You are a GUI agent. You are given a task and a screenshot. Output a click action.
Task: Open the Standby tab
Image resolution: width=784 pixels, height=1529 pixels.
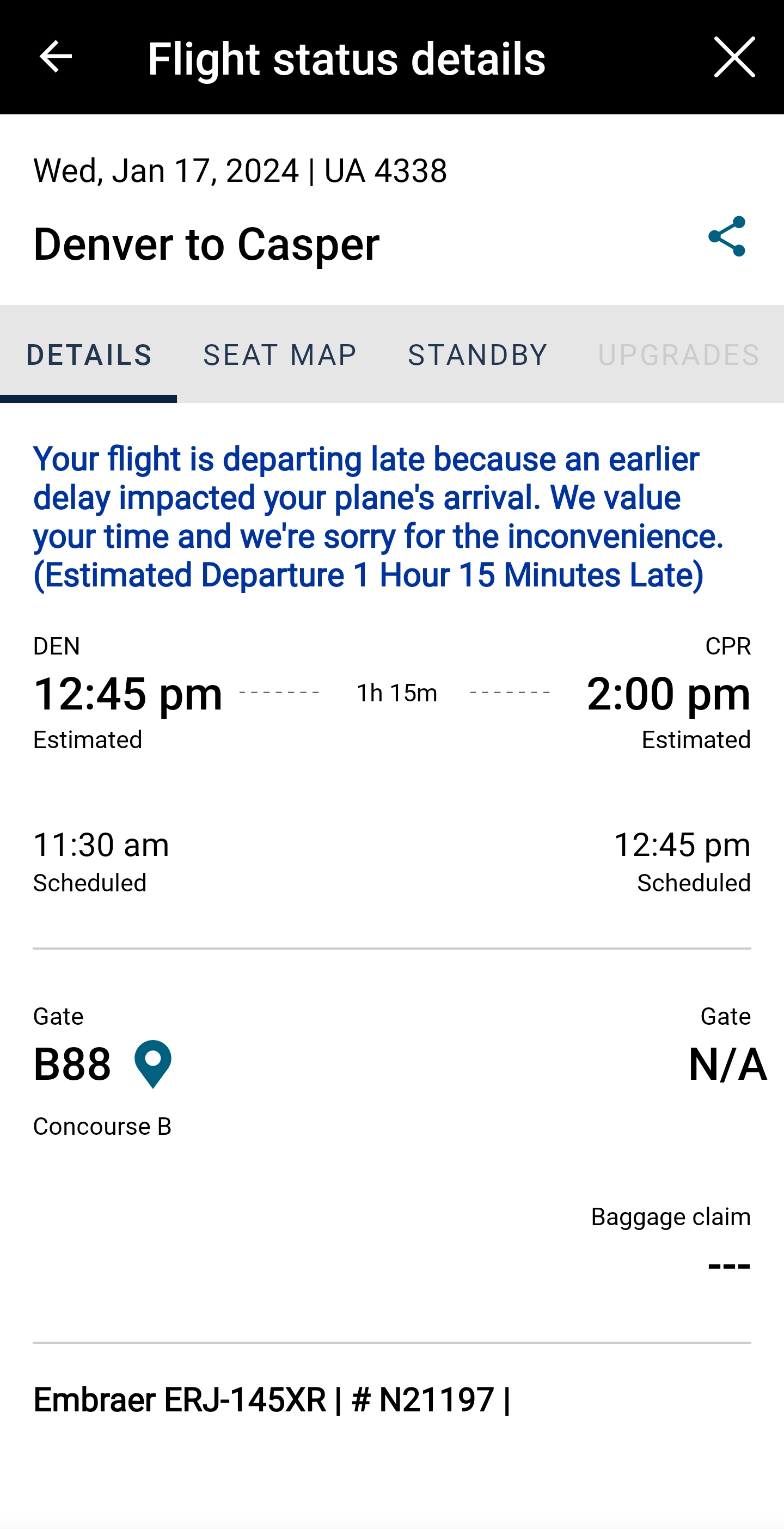point(477,355)
